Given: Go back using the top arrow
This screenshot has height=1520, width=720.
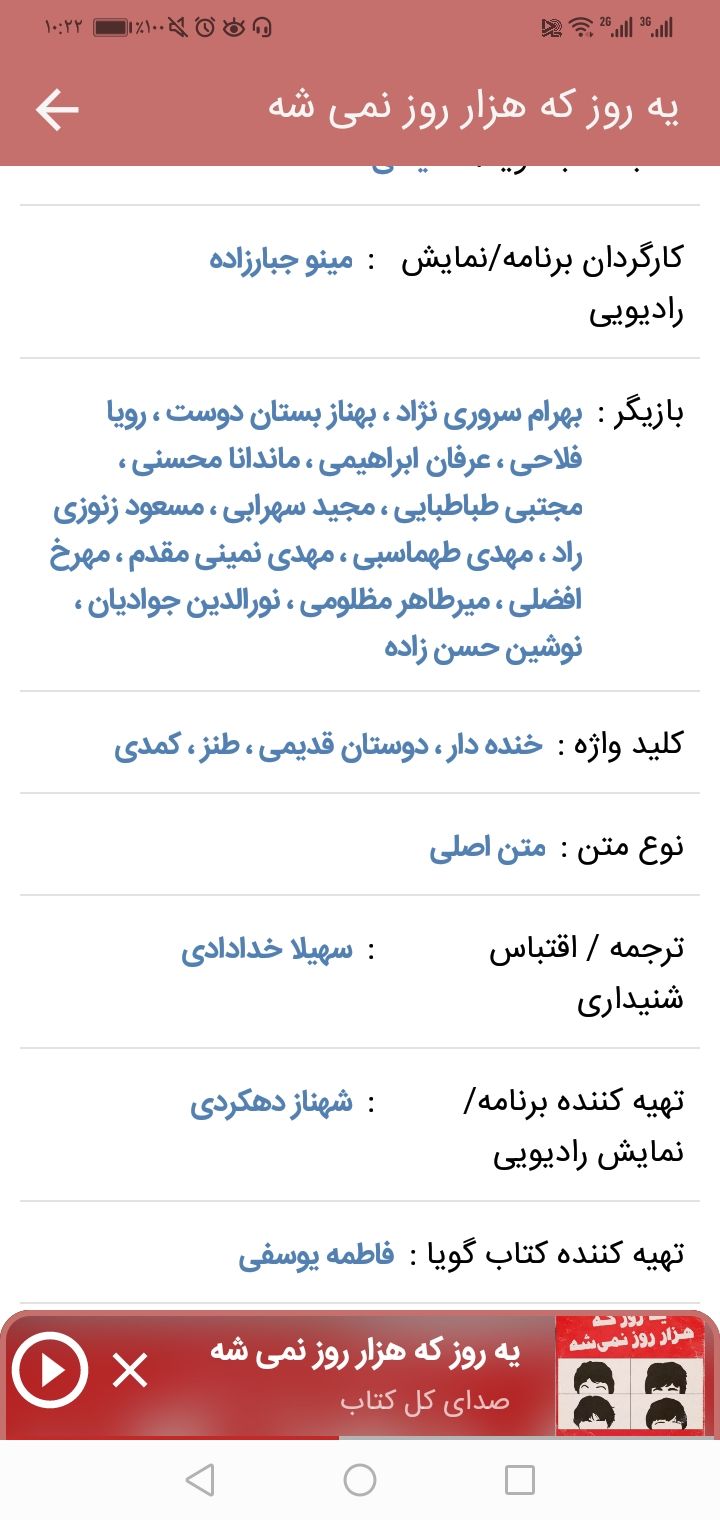Looking at the screenshot, I should [x=57, y=110].
